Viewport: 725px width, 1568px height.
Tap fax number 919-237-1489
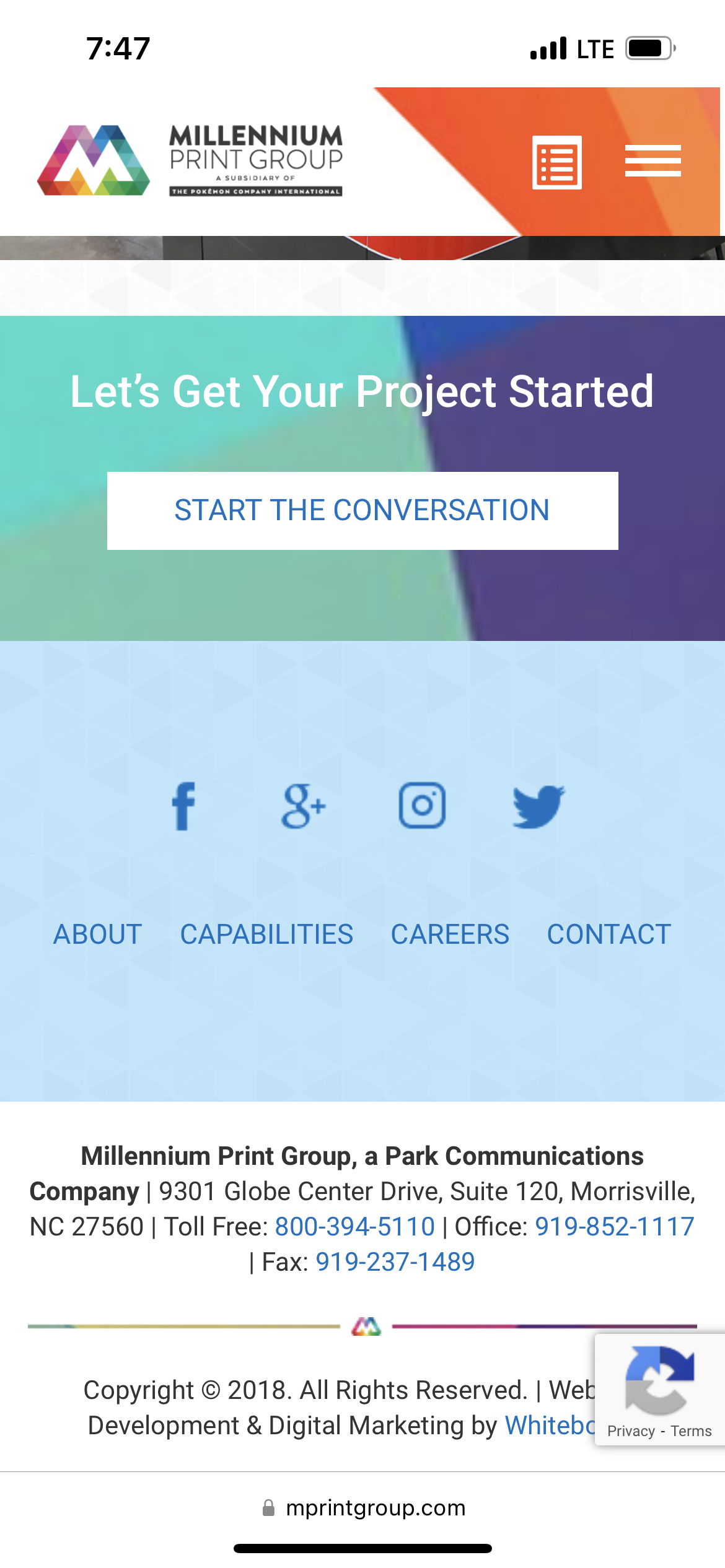[x=395, y=1261]
